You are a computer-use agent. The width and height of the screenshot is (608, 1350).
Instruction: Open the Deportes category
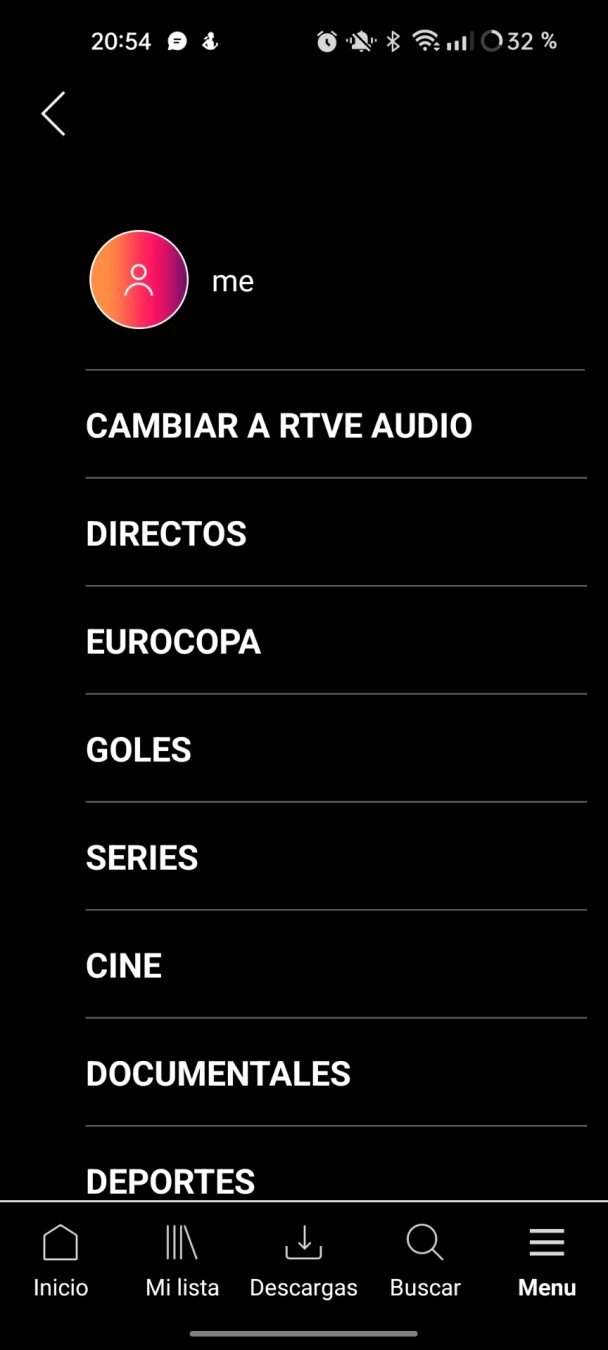[171, 1180]
